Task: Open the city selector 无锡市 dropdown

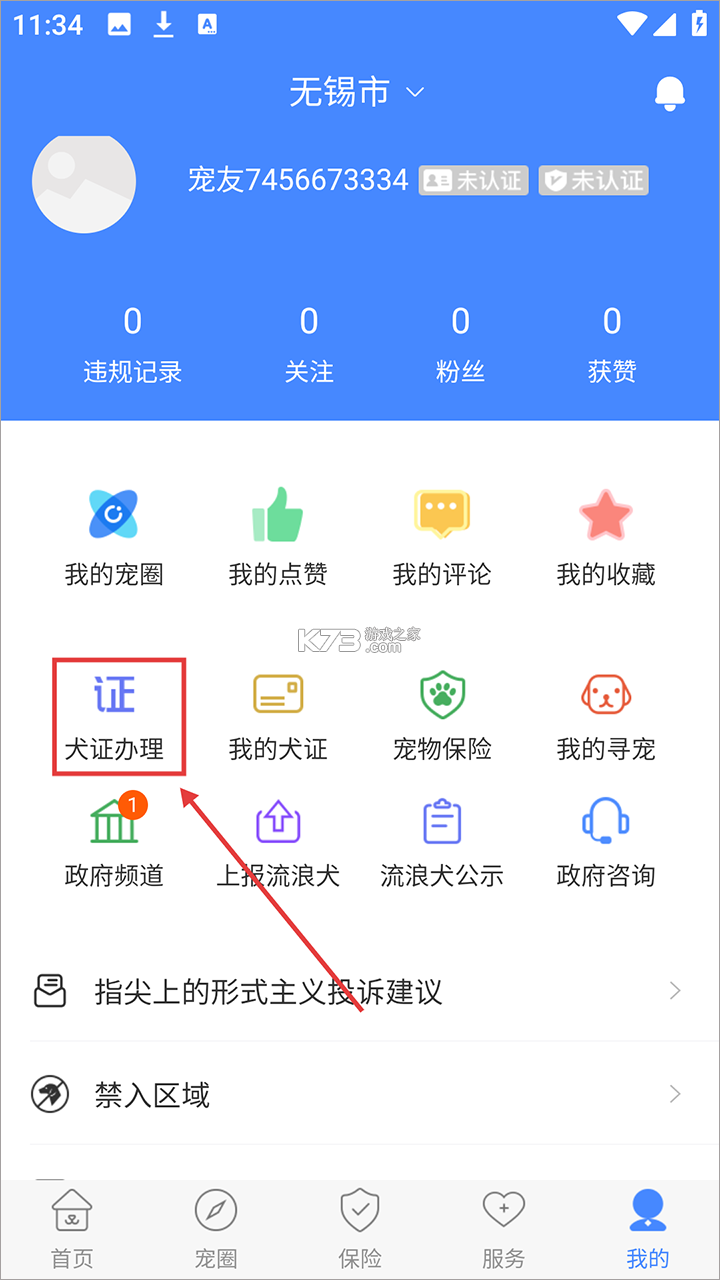Action: pos(358,92)
